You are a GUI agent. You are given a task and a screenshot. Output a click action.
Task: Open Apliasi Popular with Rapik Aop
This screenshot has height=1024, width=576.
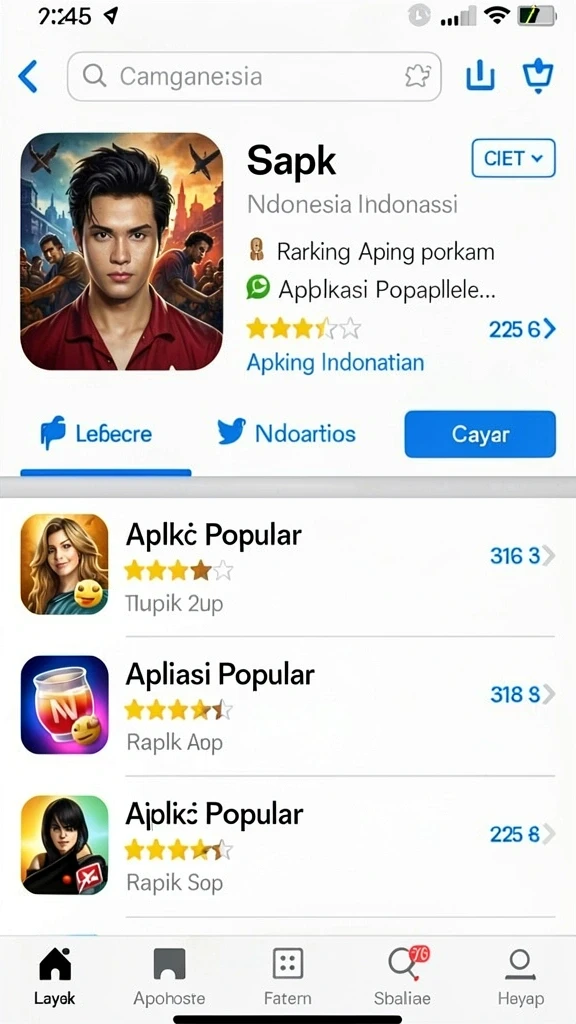click(288, 705)
